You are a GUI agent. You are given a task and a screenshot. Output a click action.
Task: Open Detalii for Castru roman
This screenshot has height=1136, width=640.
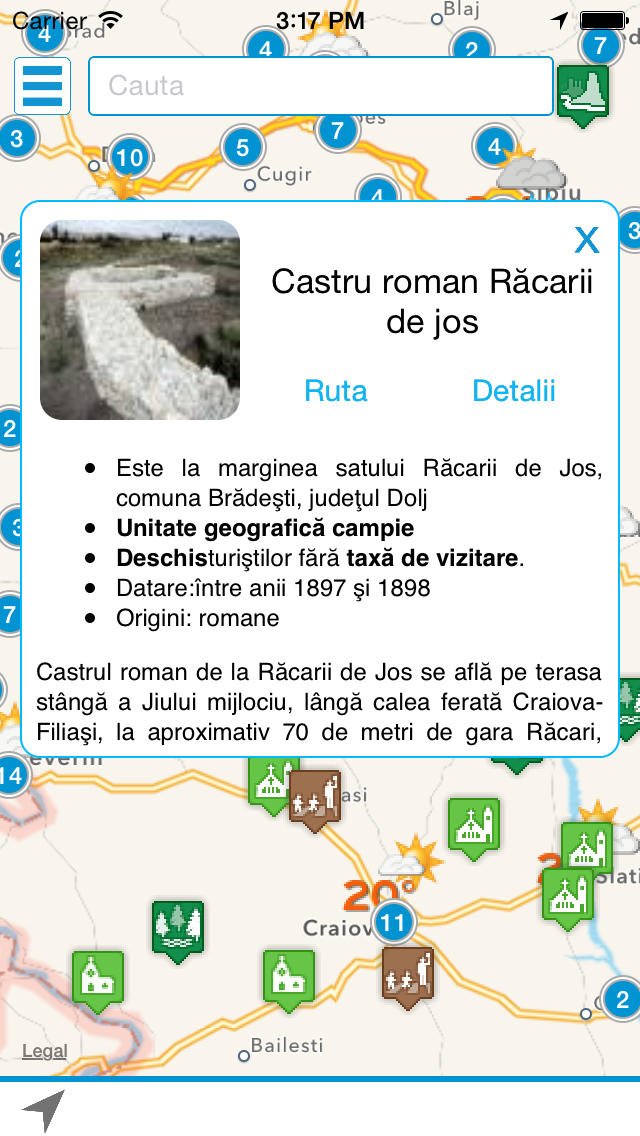coord(513,391)
